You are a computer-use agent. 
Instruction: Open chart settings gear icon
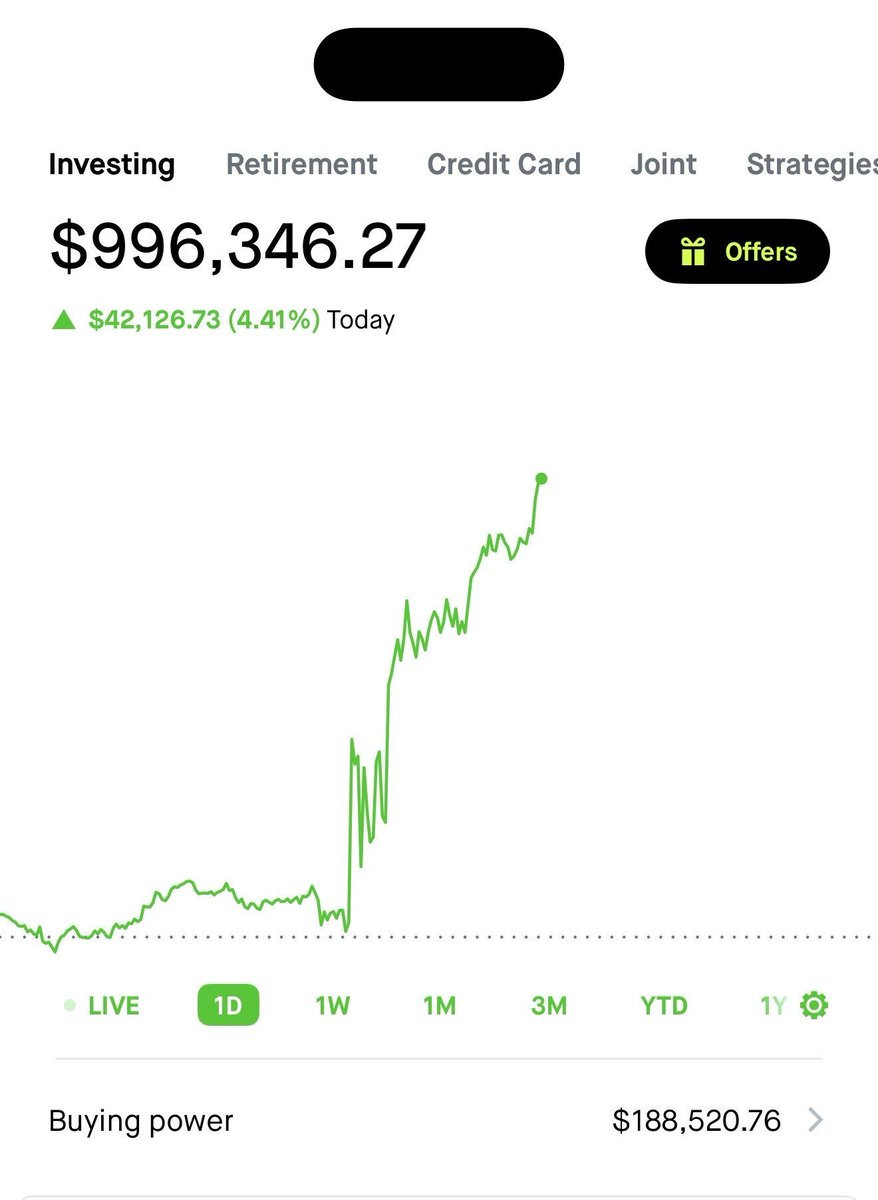tap(815, 1005)
